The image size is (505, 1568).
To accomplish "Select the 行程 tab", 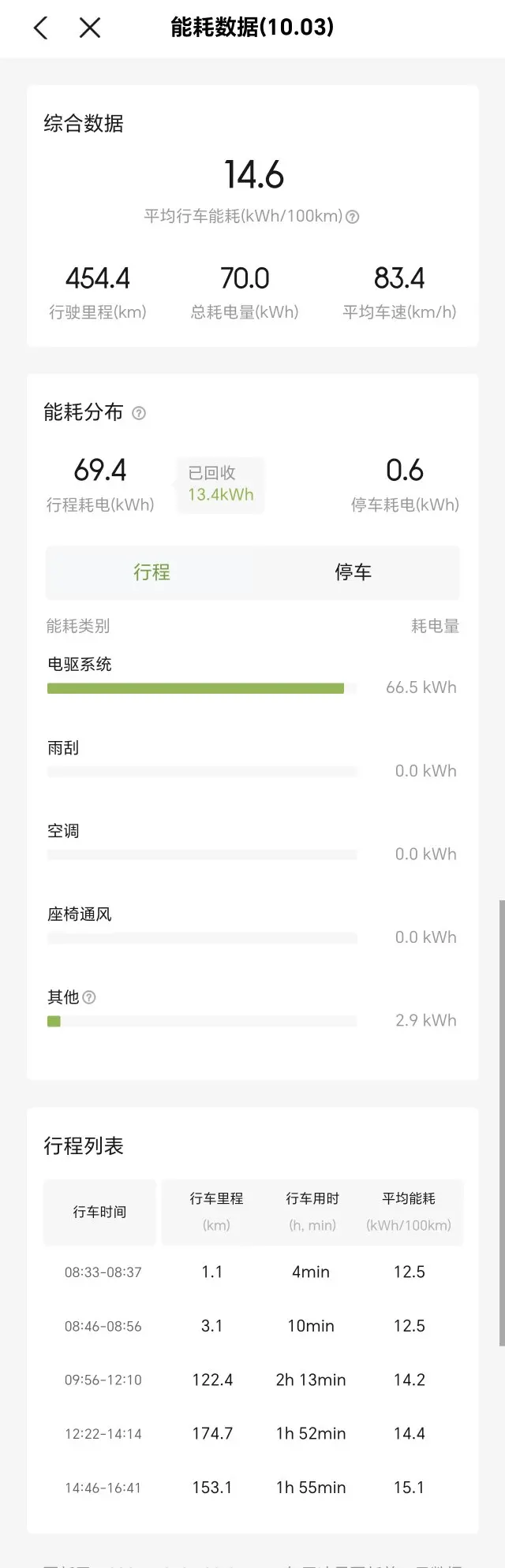I will click(x=151, y=572).
